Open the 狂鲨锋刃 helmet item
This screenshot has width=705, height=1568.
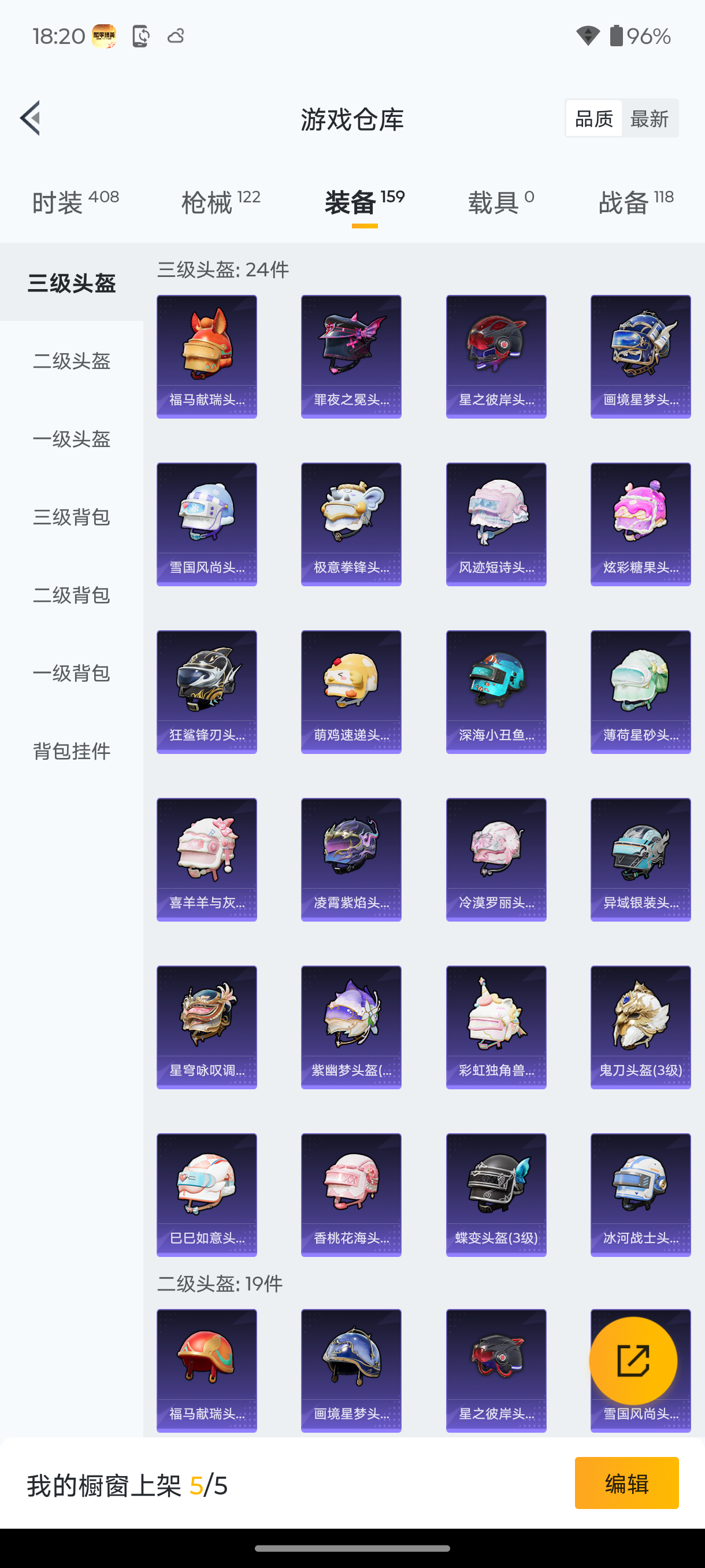tap(207, 692)
